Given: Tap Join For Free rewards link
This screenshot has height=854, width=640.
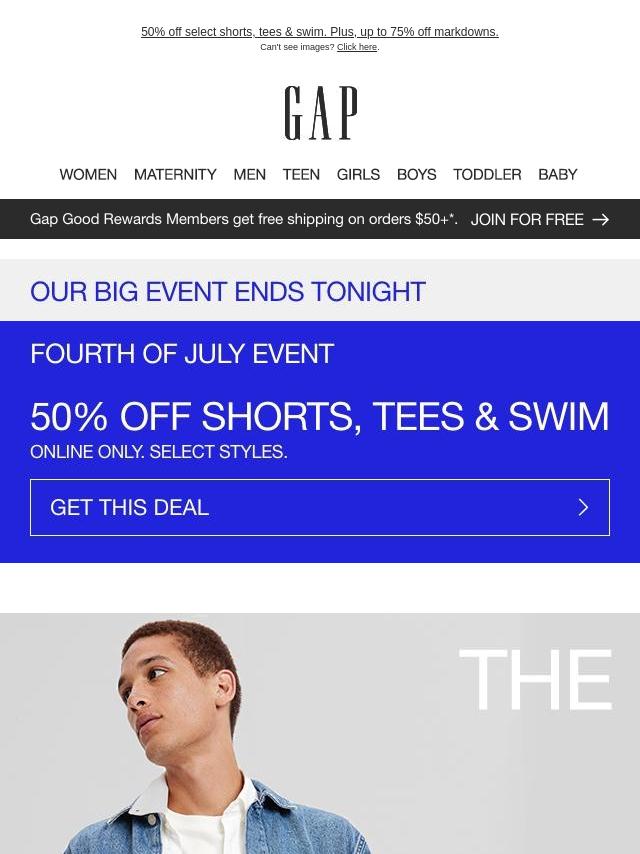Looking at the screenshot, I should coord(539,219).
